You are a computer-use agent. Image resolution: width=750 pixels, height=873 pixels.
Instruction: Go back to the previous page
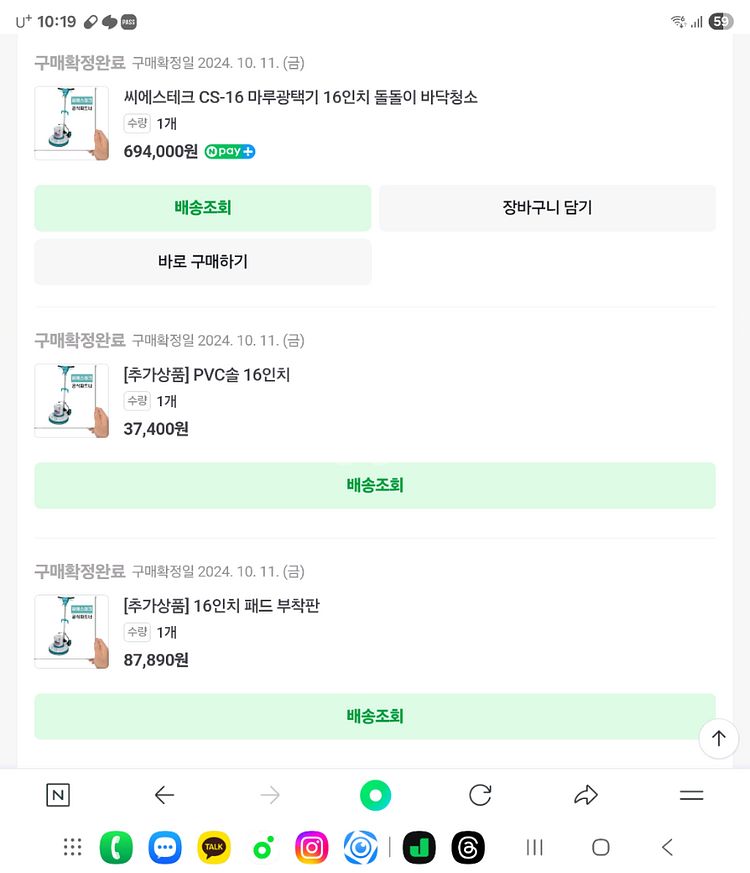pyautogui.click(x=165, y=795)
